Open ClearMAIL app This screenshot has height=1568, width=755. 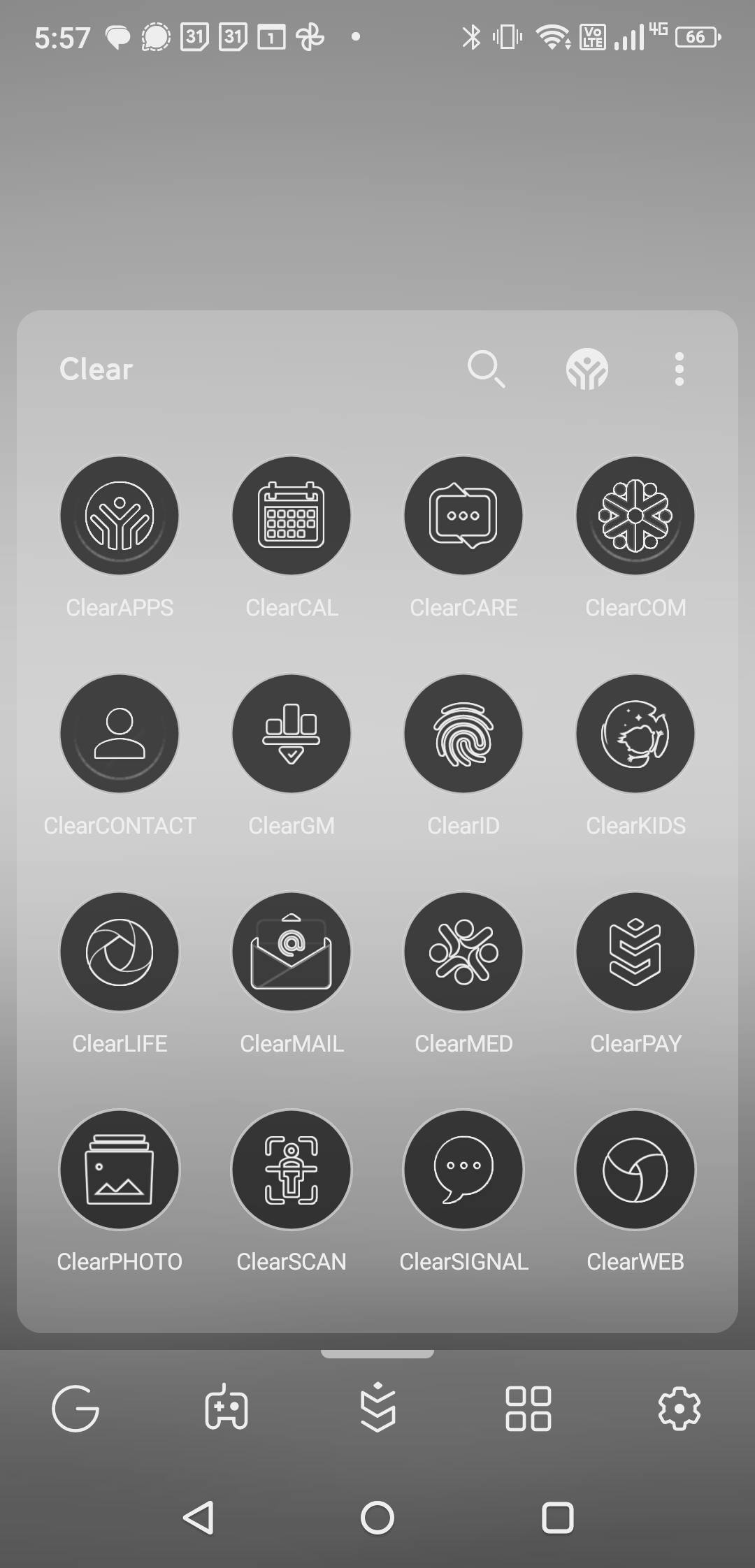pyautogui.click(x=292, y=952)
